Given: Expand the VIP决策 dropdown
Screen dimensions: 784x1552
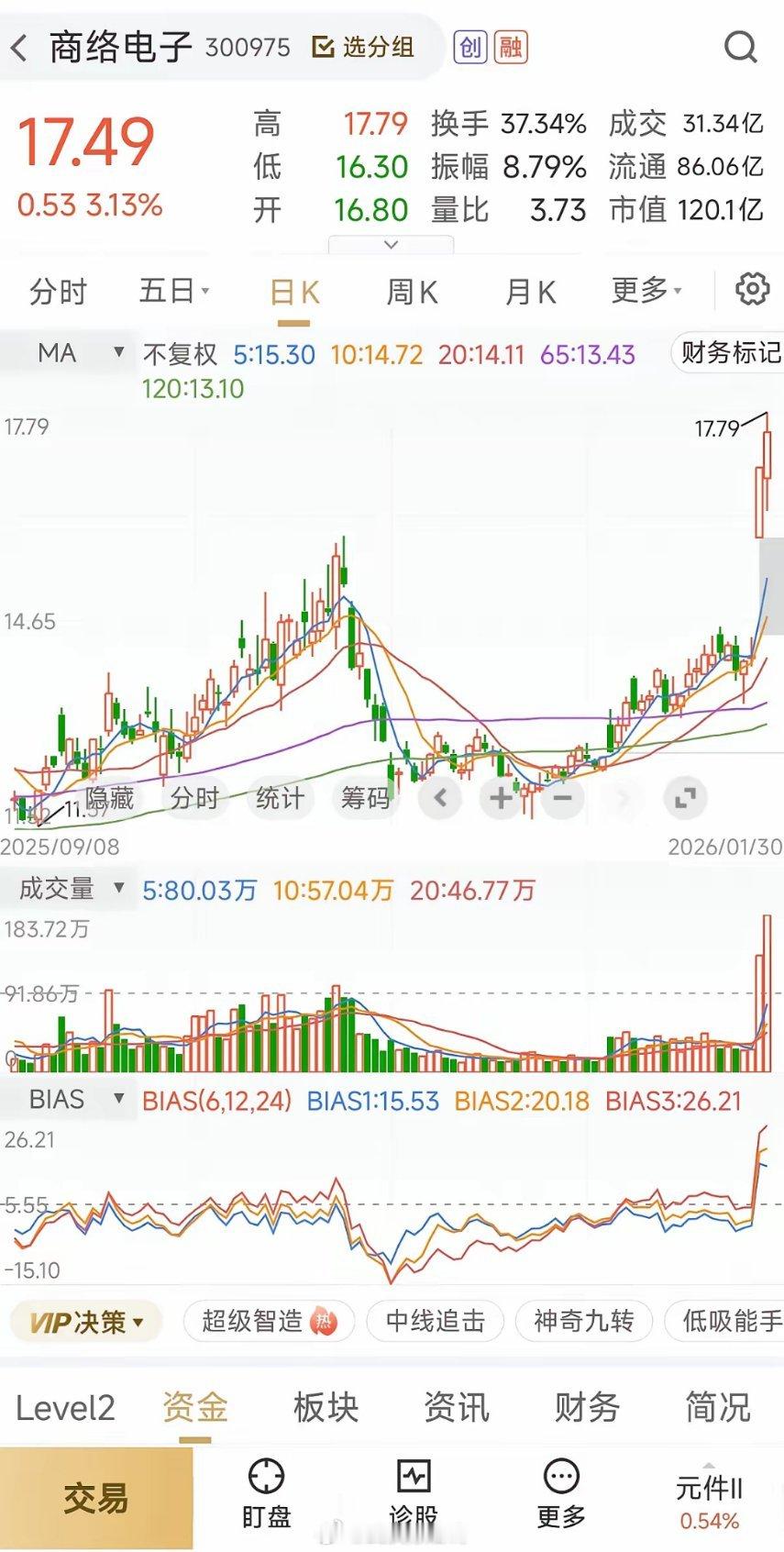Looking at the screenshot, I should coord(85,1322).
